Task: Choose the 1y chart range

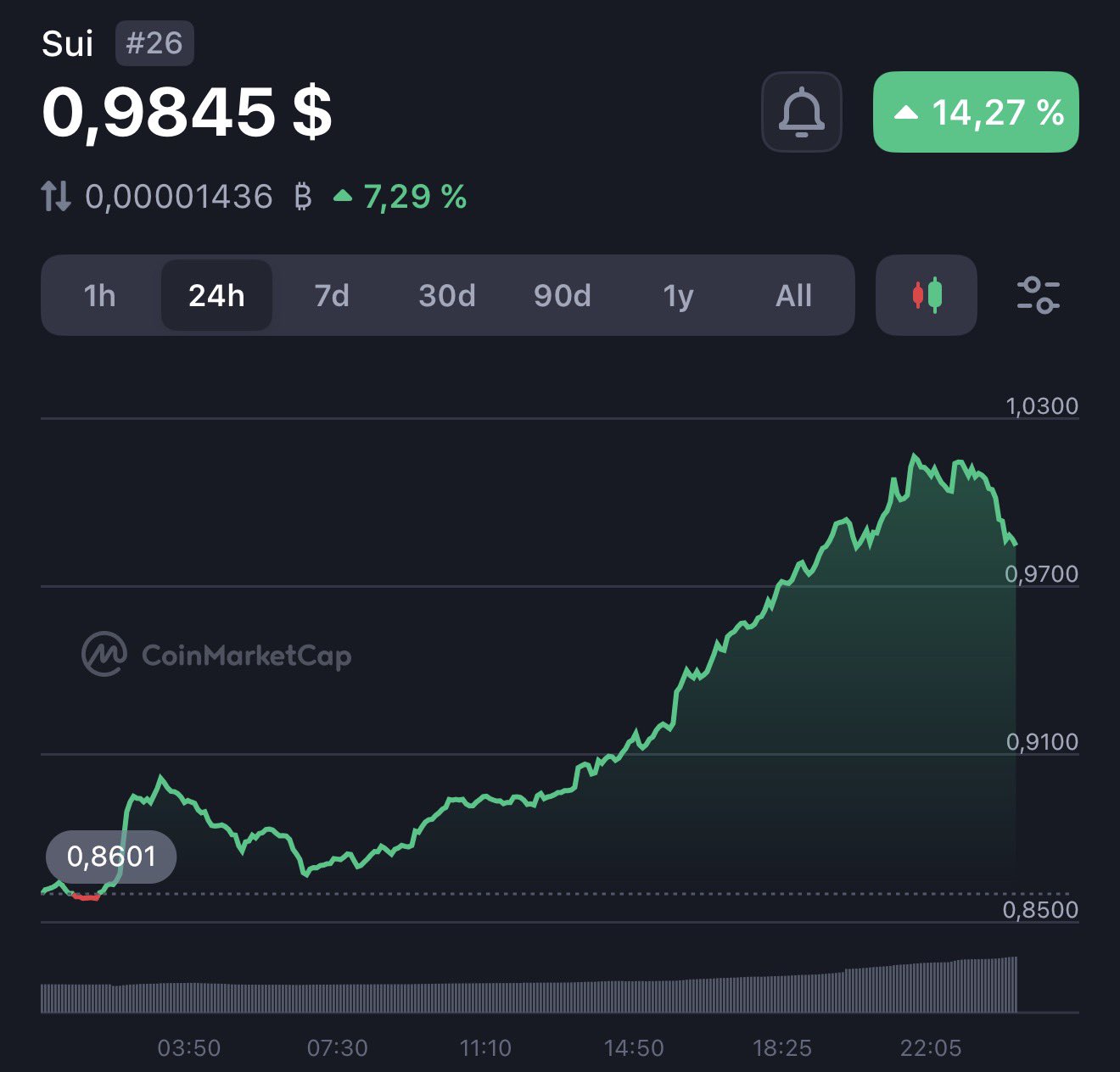Action: click(678, 296)
